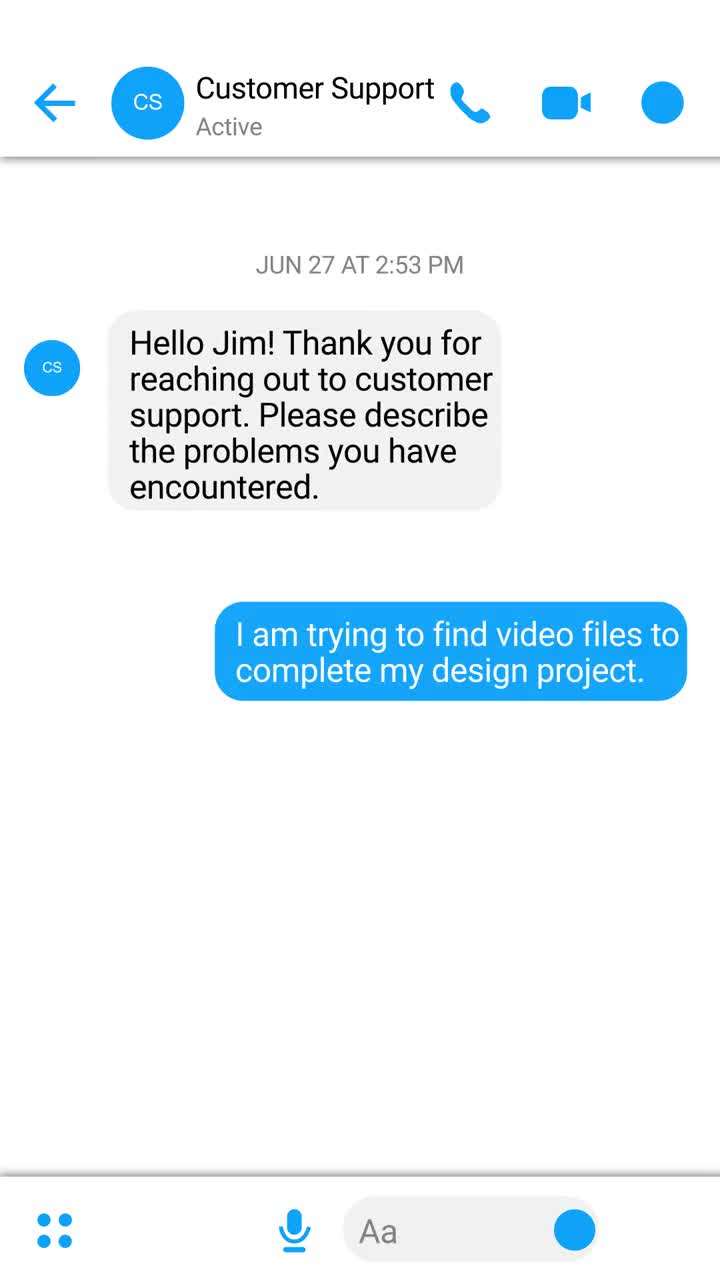Tap the JUN 27 timestamp
Screen dimensions: 720x1280
tap(359, 265)
